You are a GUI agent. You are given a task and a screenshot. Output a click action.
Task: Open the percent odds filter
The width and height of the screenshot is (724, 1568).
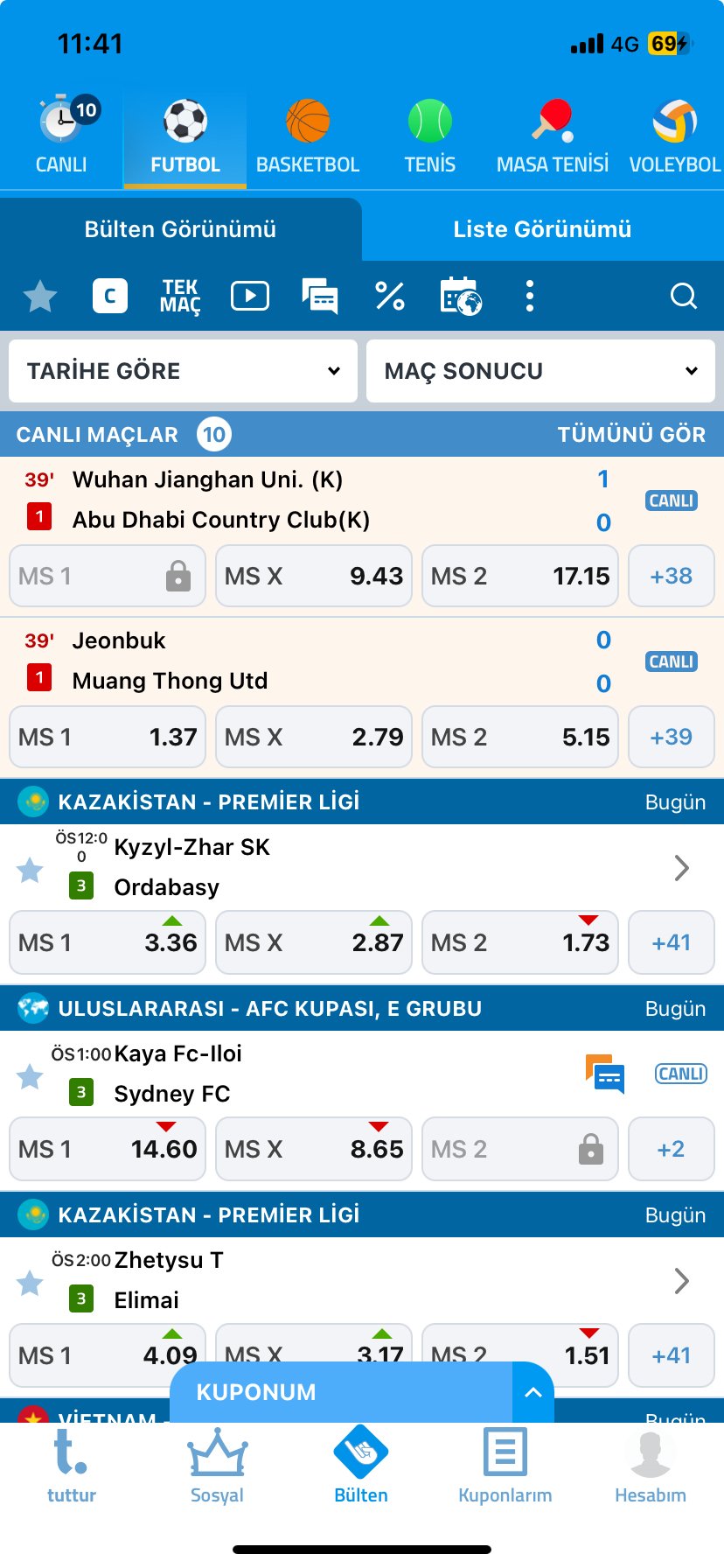389,297
